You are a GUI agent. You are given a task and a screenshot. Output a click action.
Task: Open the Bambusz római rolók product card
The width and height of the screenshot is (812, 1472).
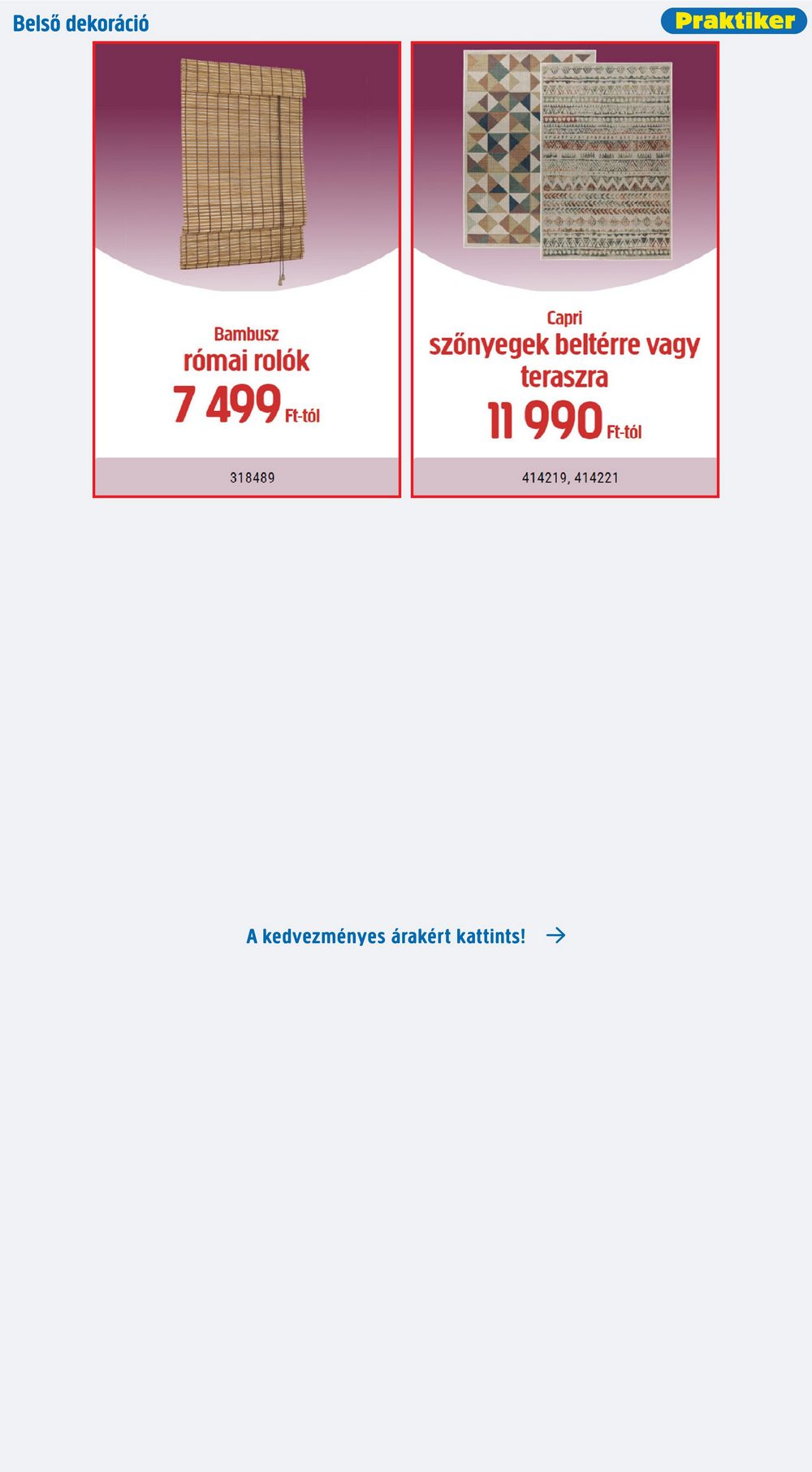(x=247, y=270)
